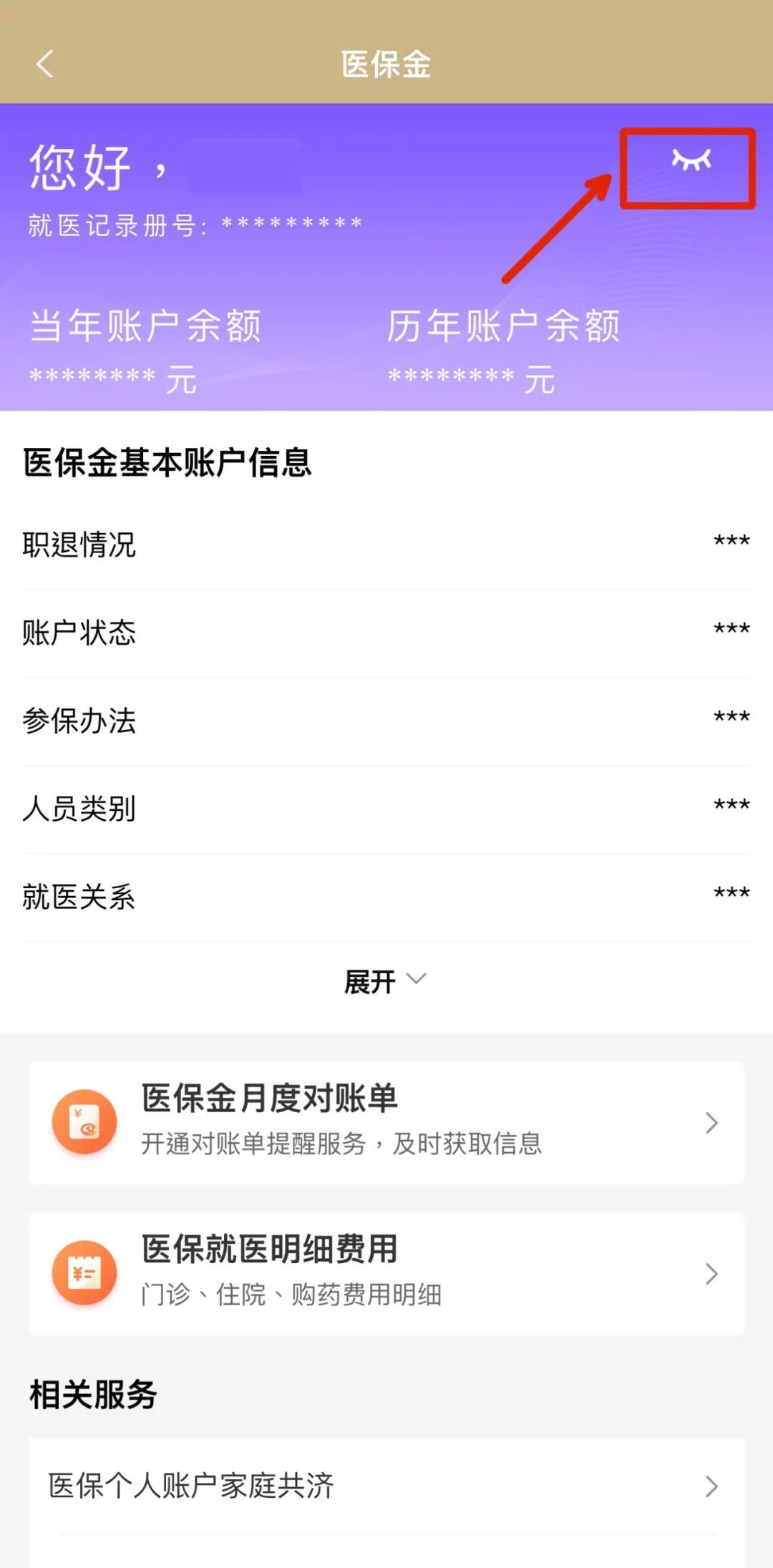Open 医保个人账户家庭共济 service

(386, 1486)
